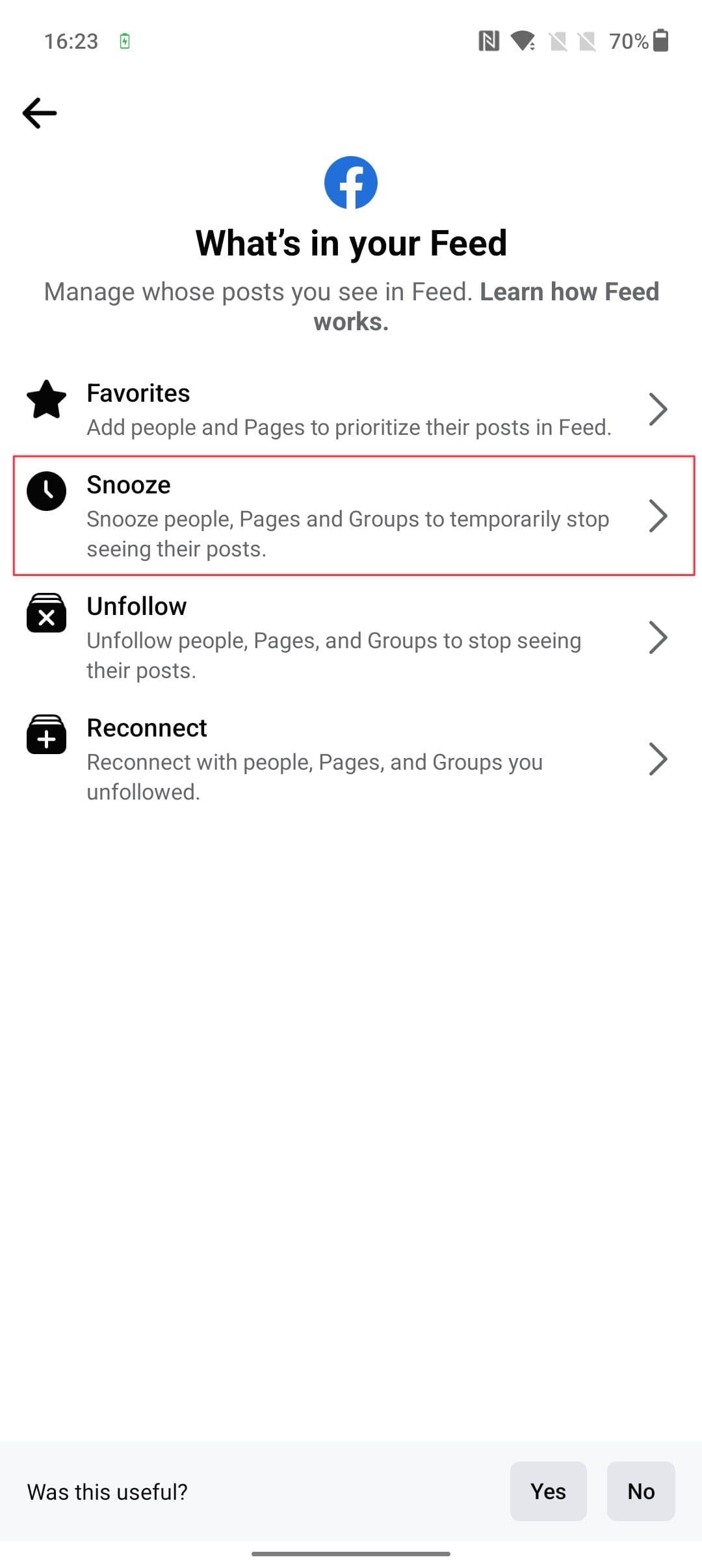The height and width of the screenshot is (1568, 702).
Task: Open Reconnect with unfollowed people
Action: [x=351, y=759]
